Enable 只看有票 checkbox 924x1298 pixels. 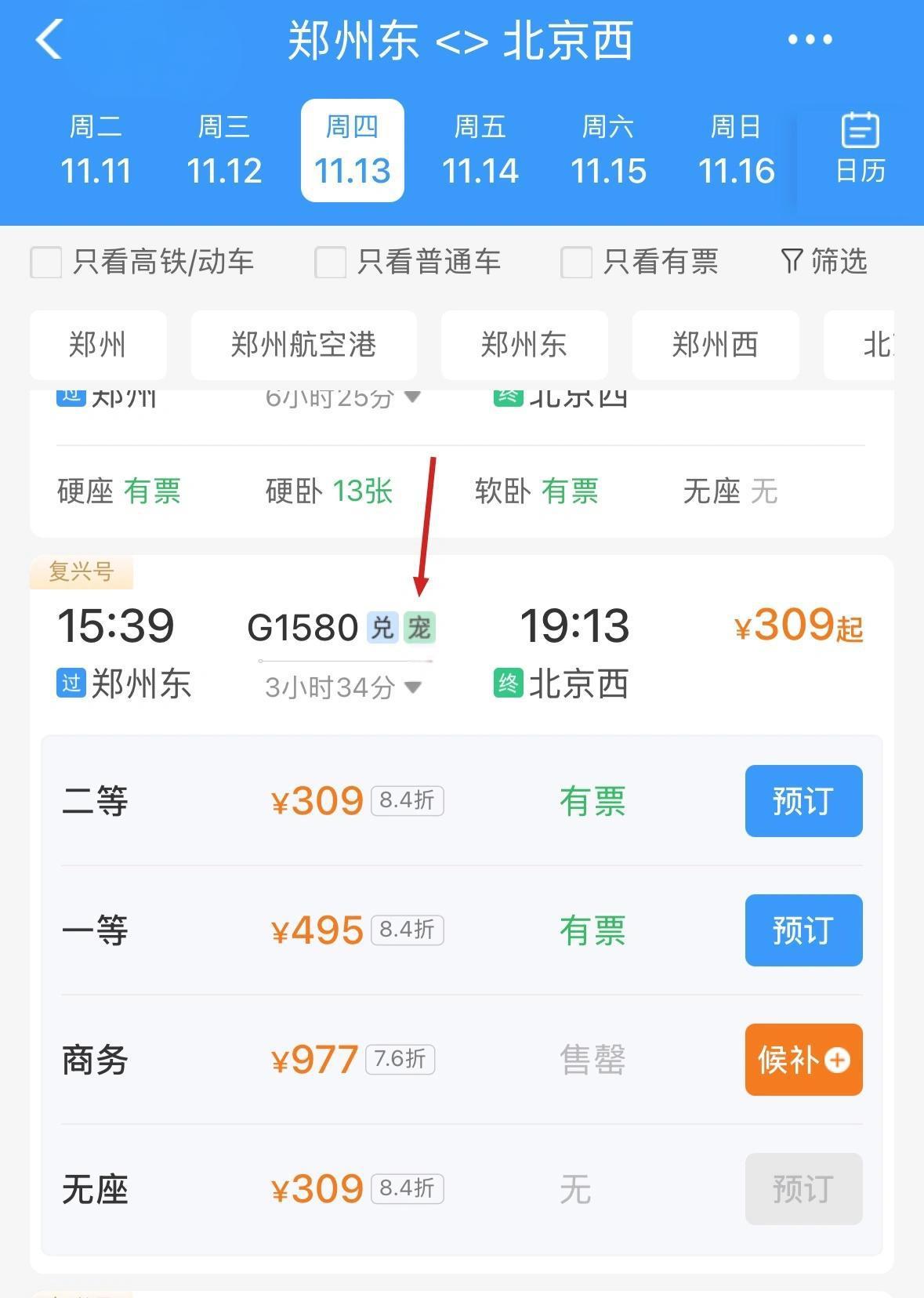[576, 262]
